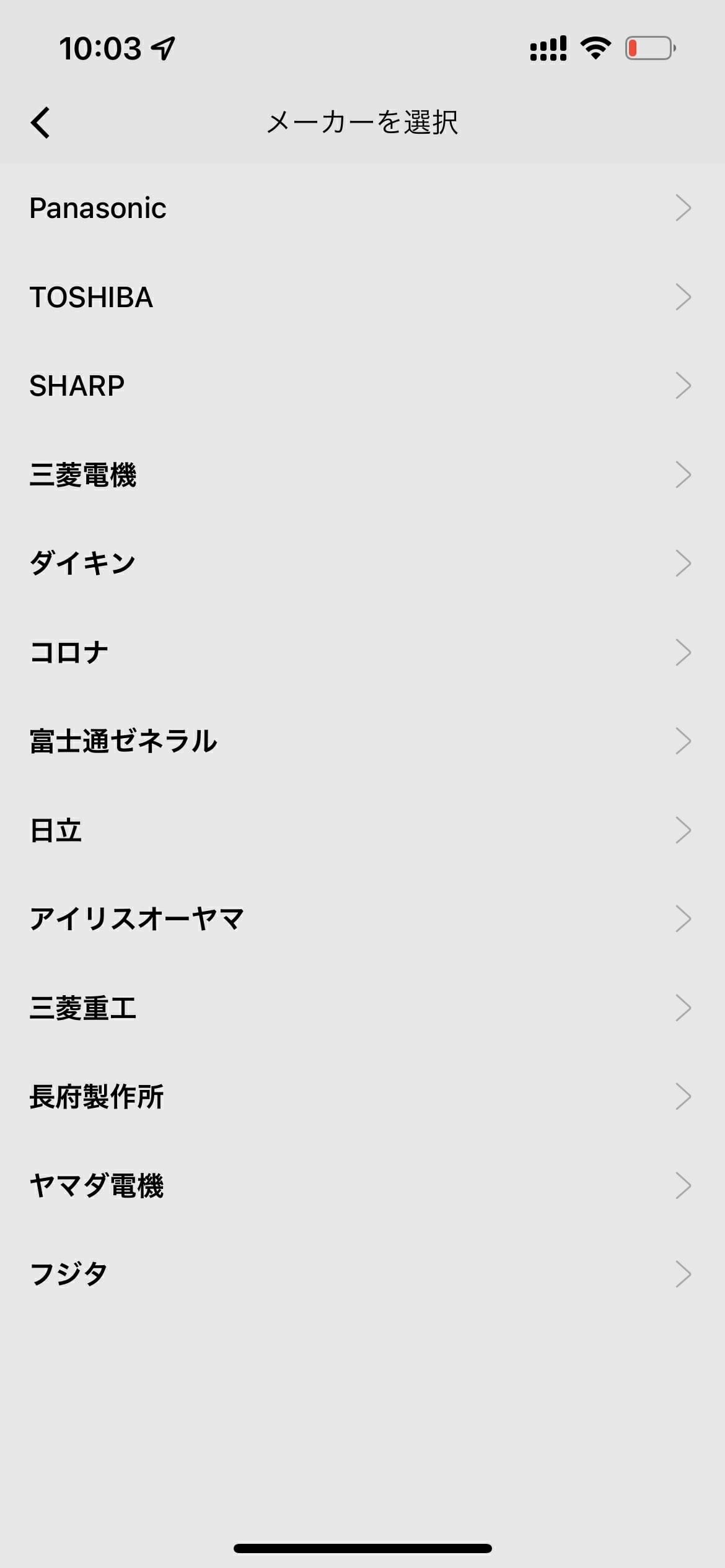Go back with the top-left arrow
The height and width of the screenshot is (1568, 725).
[x=41, y=122]
